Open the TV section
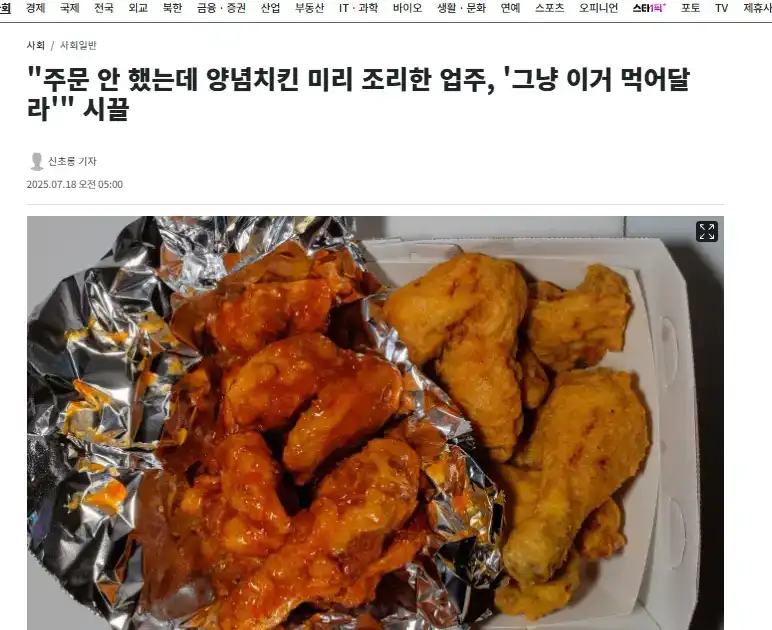This screenshot has height=630, width=772. coord(721,8)
